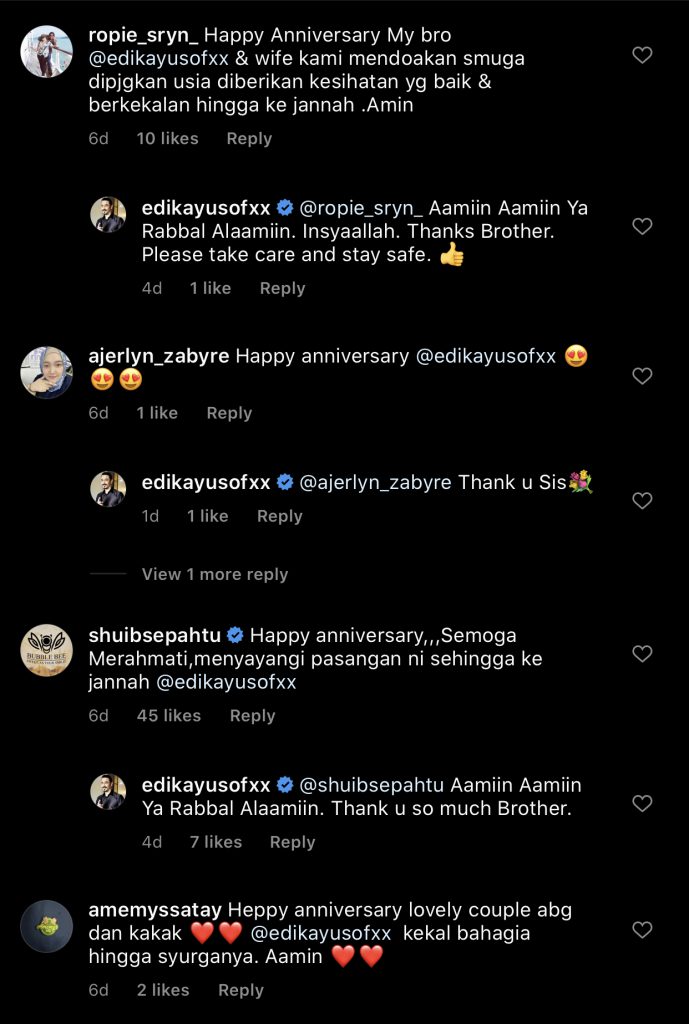
Task: Like ropie_sryn_'s anniversary comment
Action: tap(643, 55)
